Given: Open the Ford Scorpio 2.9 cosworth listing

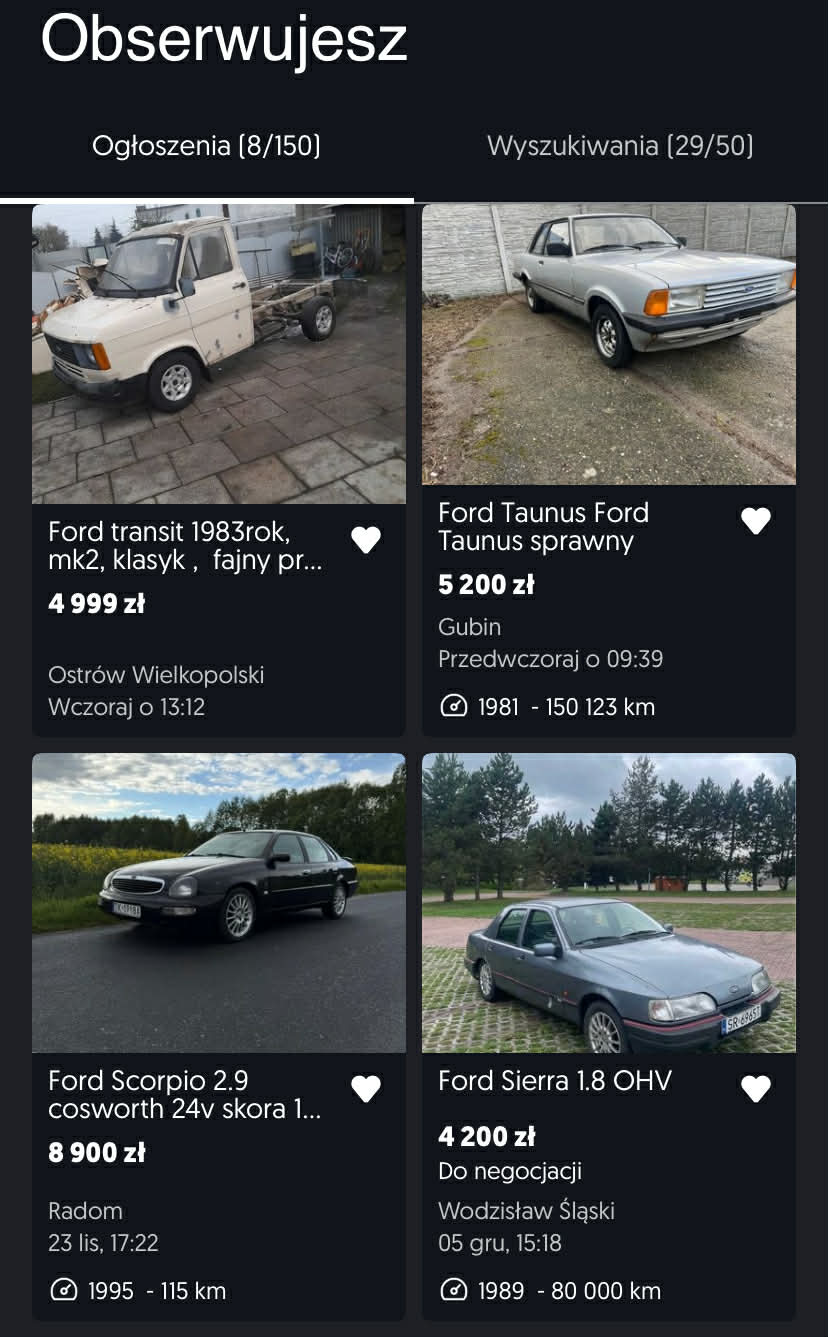Looking at the screenshot, I should click(185, 1095).
